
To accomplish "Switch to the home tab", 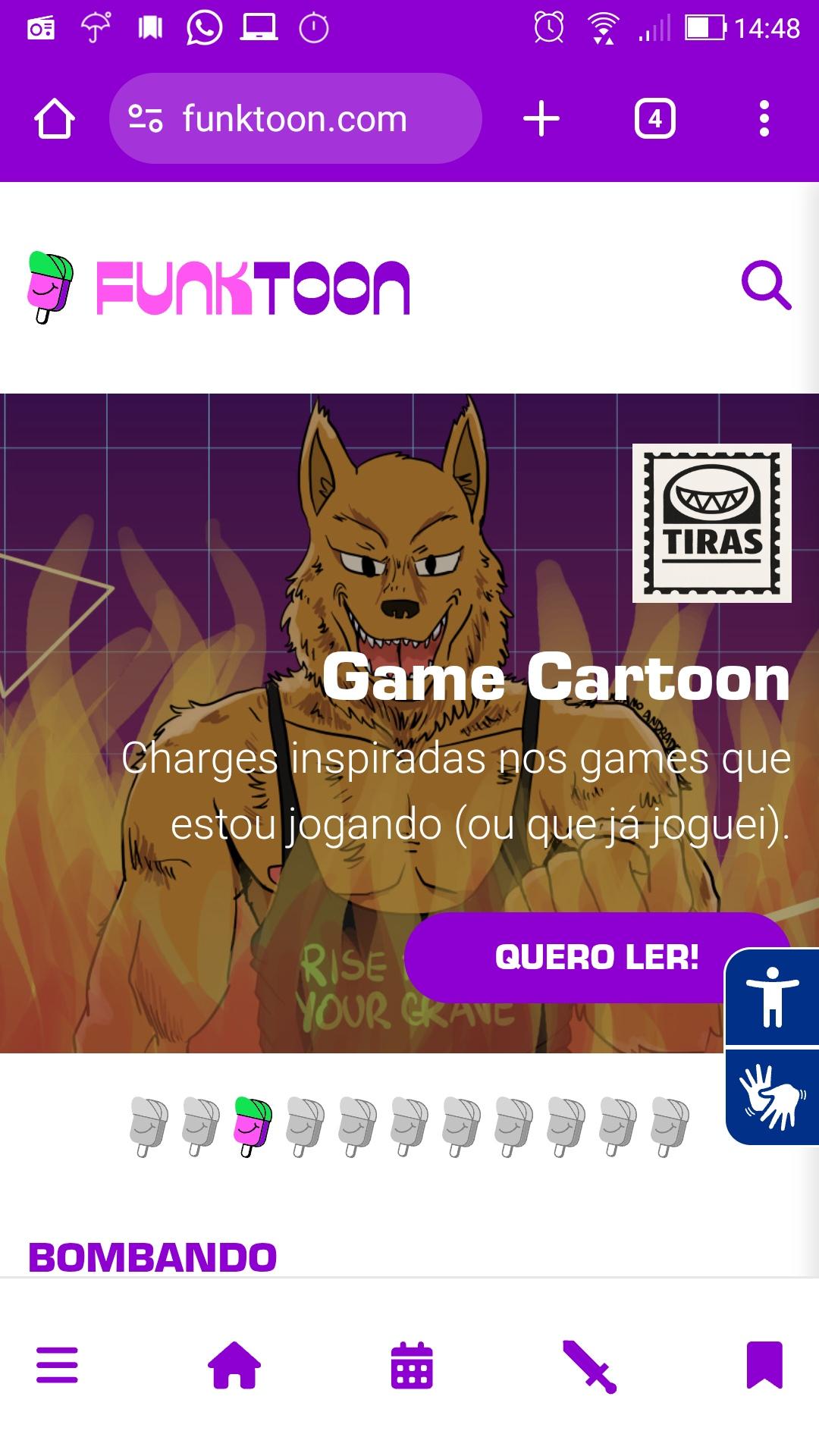I will (234, 1365).
